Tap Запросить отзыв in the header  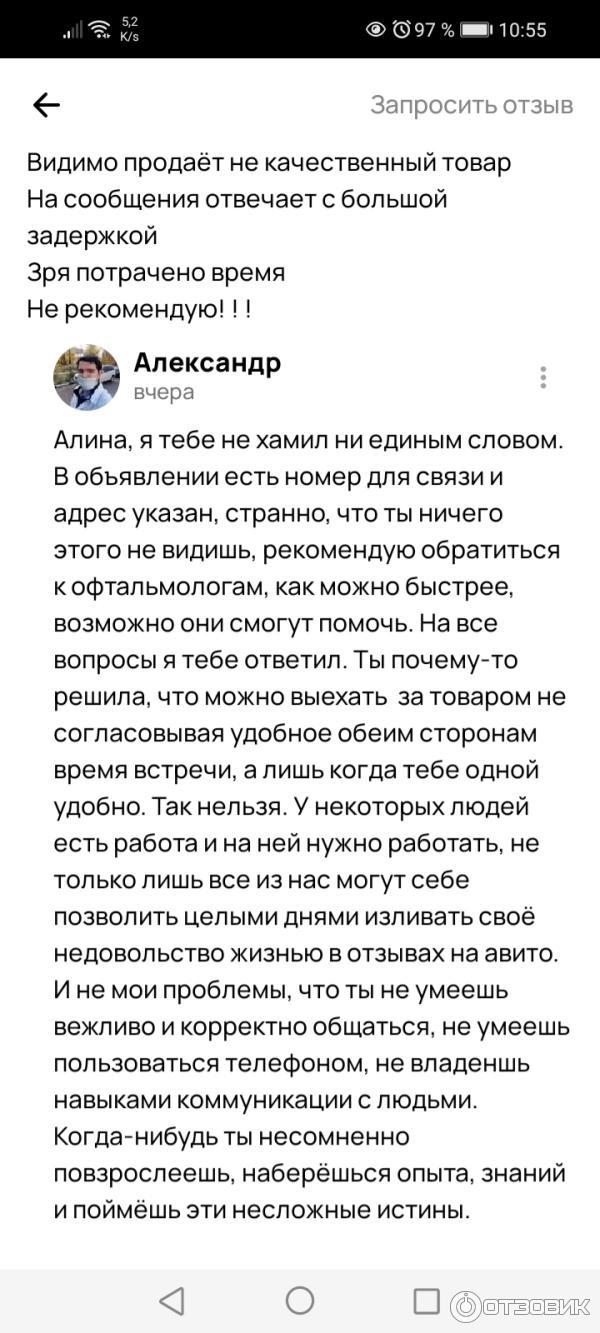472,105
